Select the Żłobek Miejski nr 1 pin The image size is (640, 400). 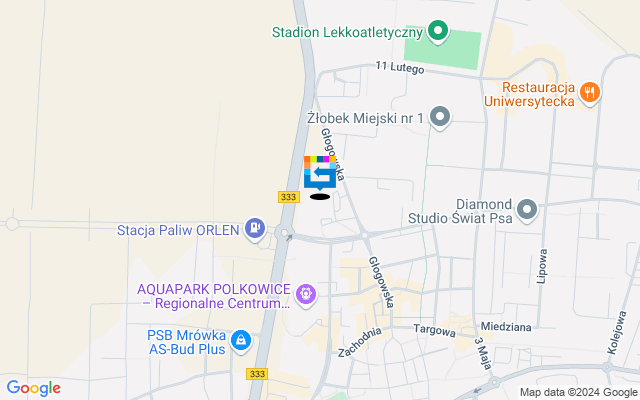point(439,118)
